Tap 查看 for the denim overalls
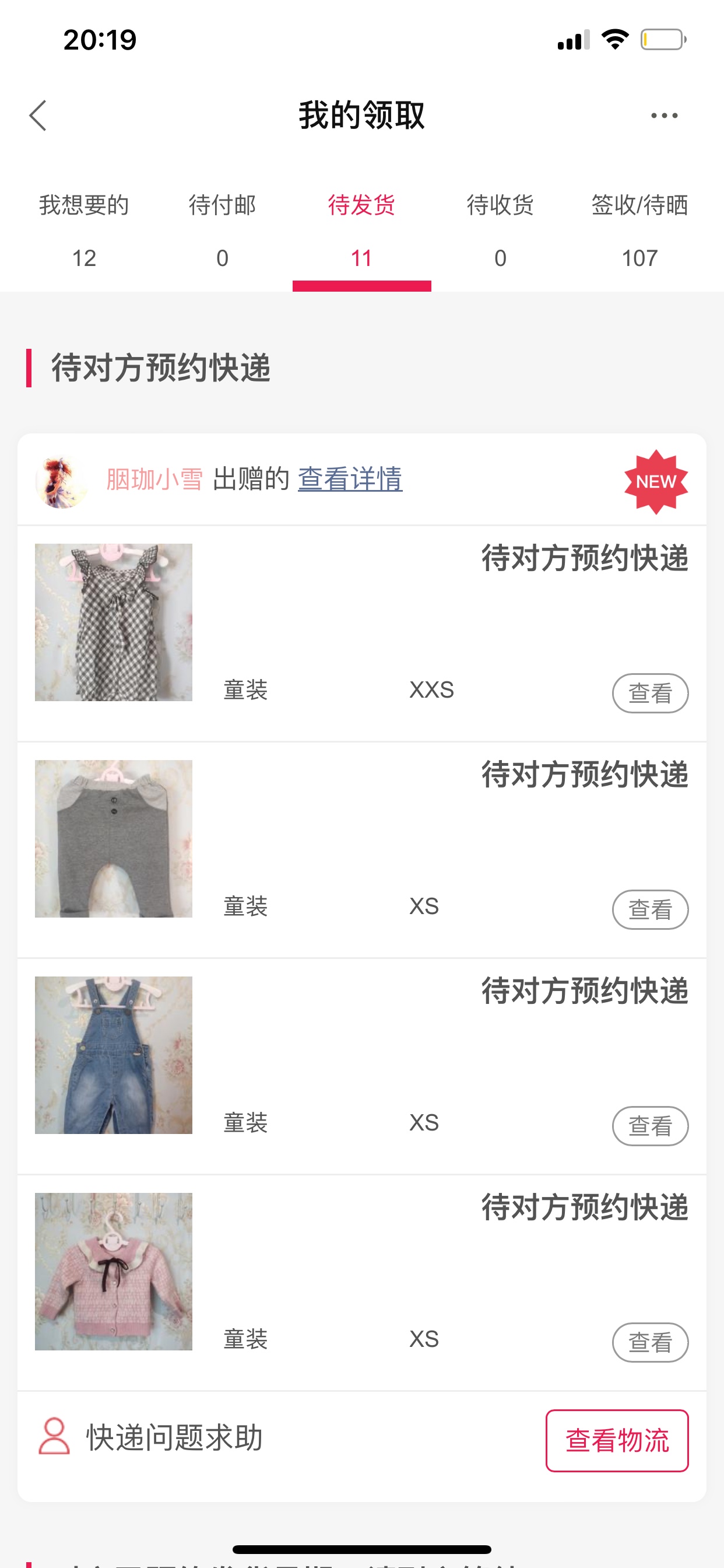Screen dimensions: 724x1568 point(650,1125)
